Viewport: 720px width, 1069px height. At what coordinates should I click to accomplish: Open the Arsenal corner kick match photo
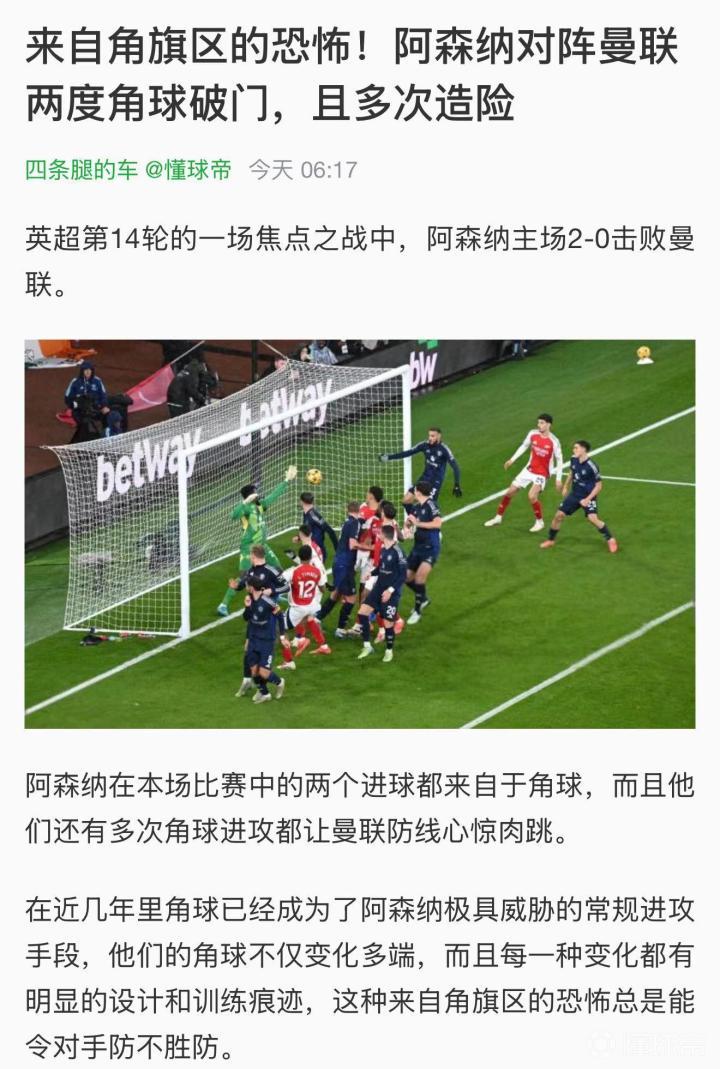360,533
